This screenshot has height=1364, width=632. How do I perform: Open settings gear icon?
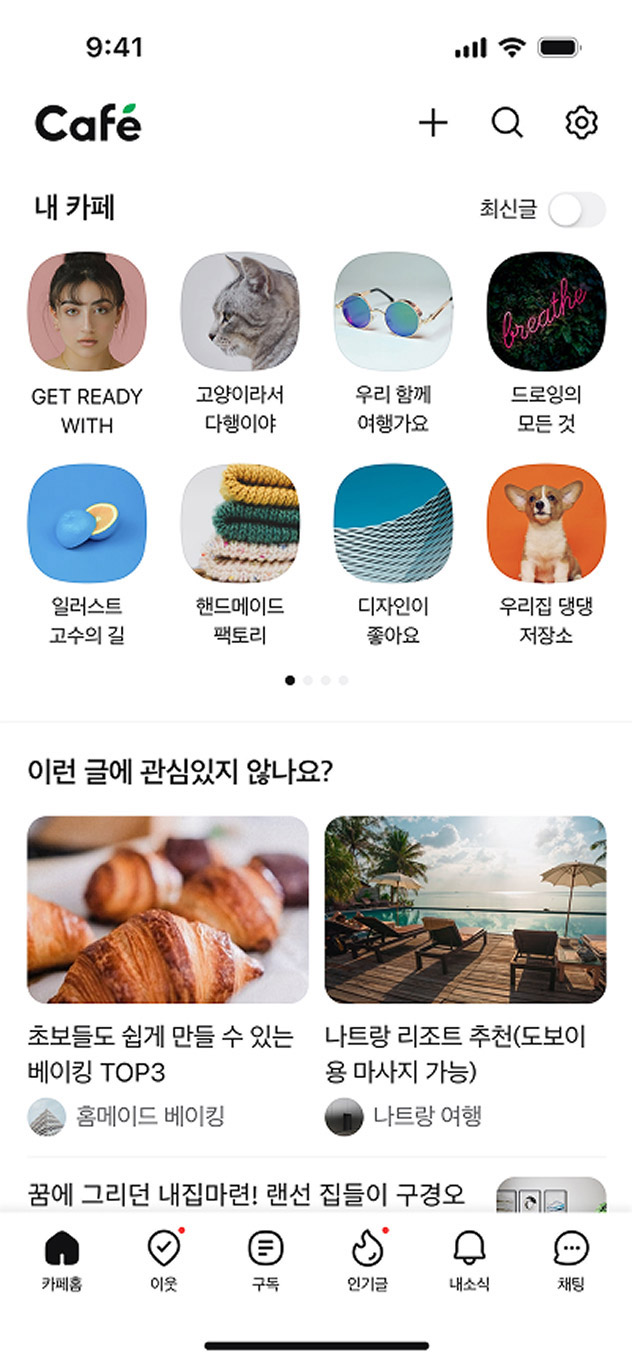tap(581, 123)
